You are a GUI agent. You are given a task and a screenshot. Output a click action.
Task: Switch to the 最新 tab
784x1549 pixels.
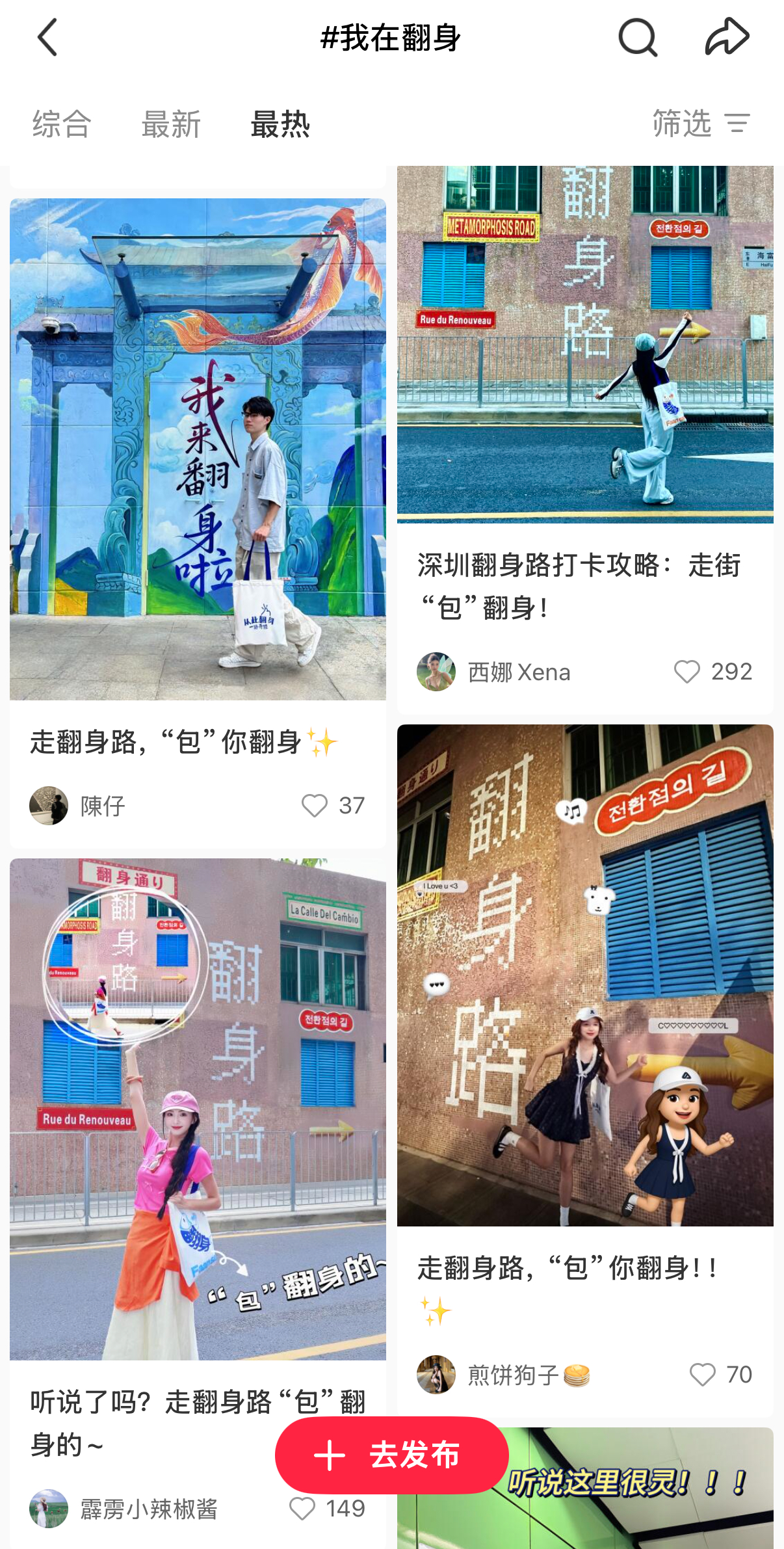(x=171, y=124)
